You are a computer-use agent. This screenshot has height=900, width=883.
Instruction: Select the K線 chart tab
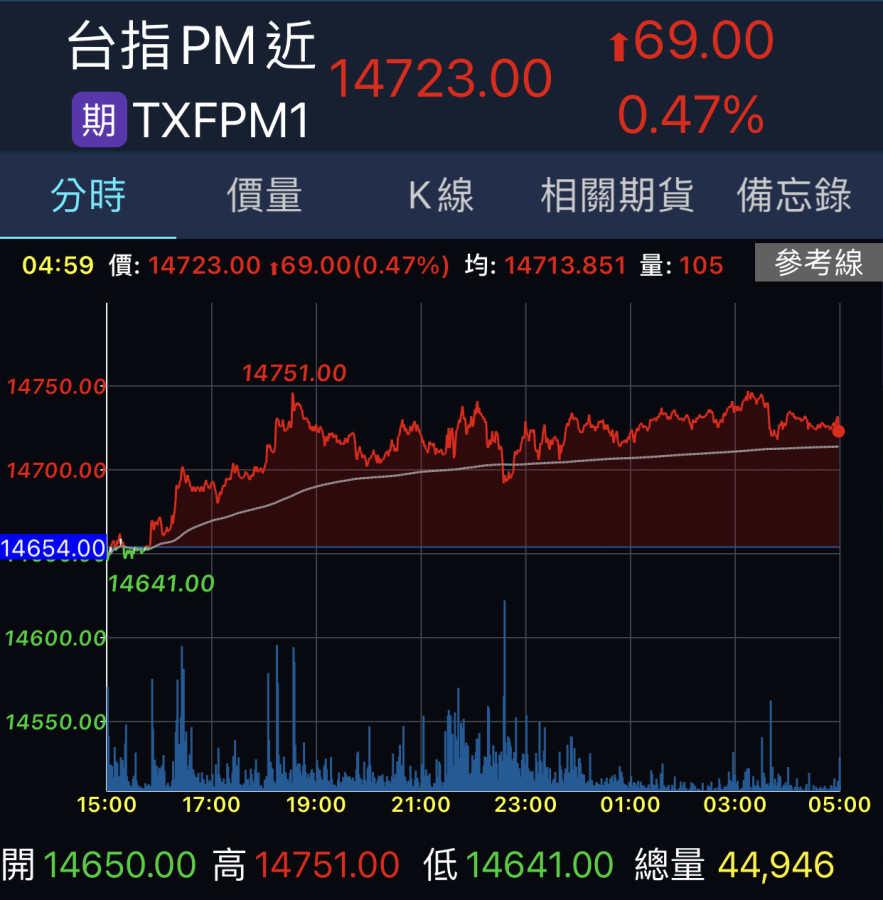(x=441, y=196)
